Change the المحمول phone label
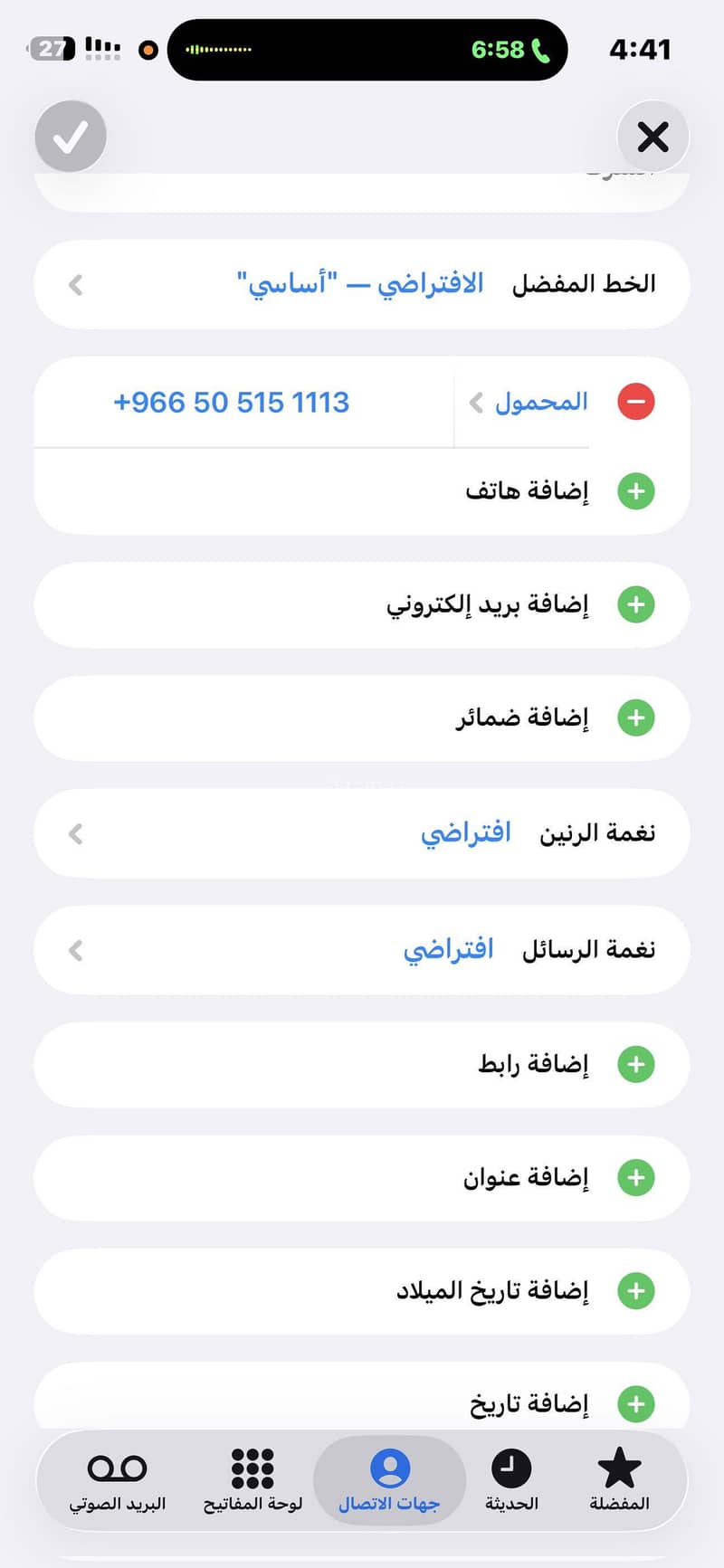This screenshot has width=724, height=1568. coord(529,402)
